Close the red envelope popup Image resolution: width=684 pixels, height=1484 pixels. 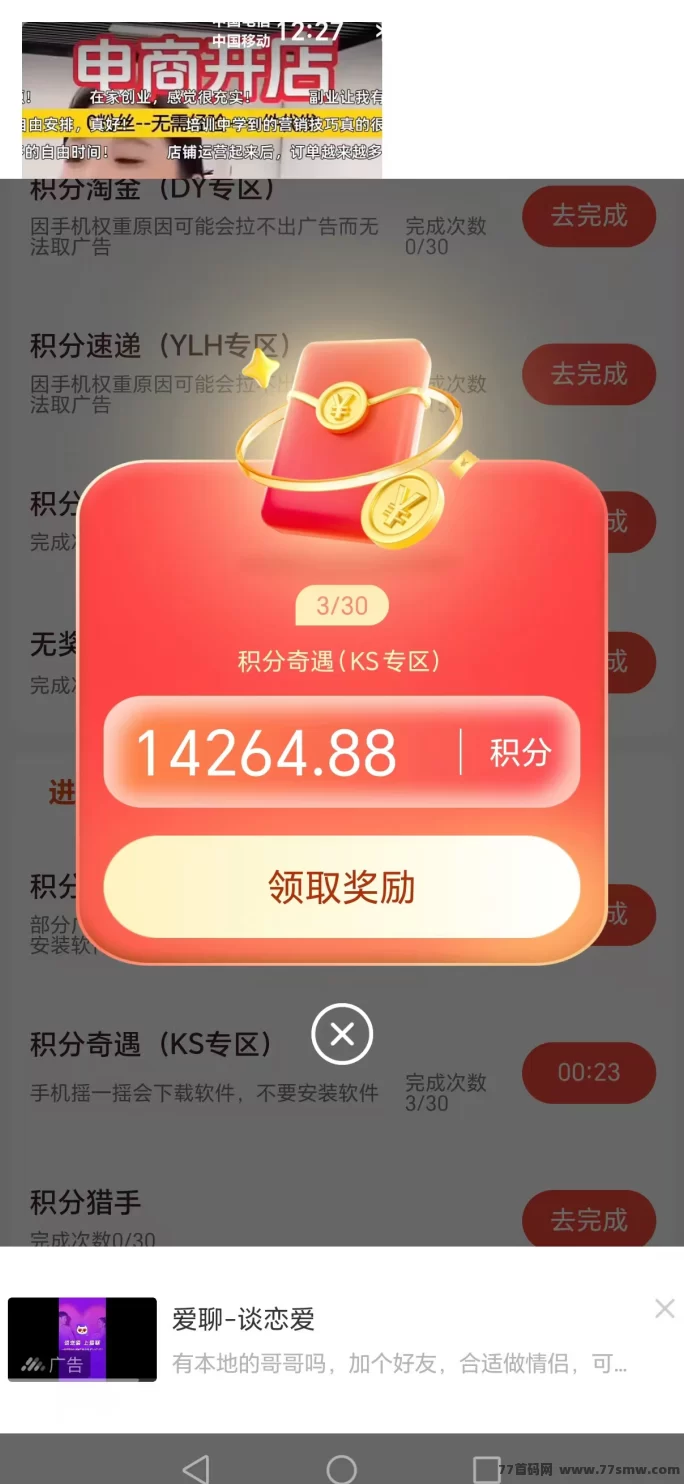(342, 1034)
